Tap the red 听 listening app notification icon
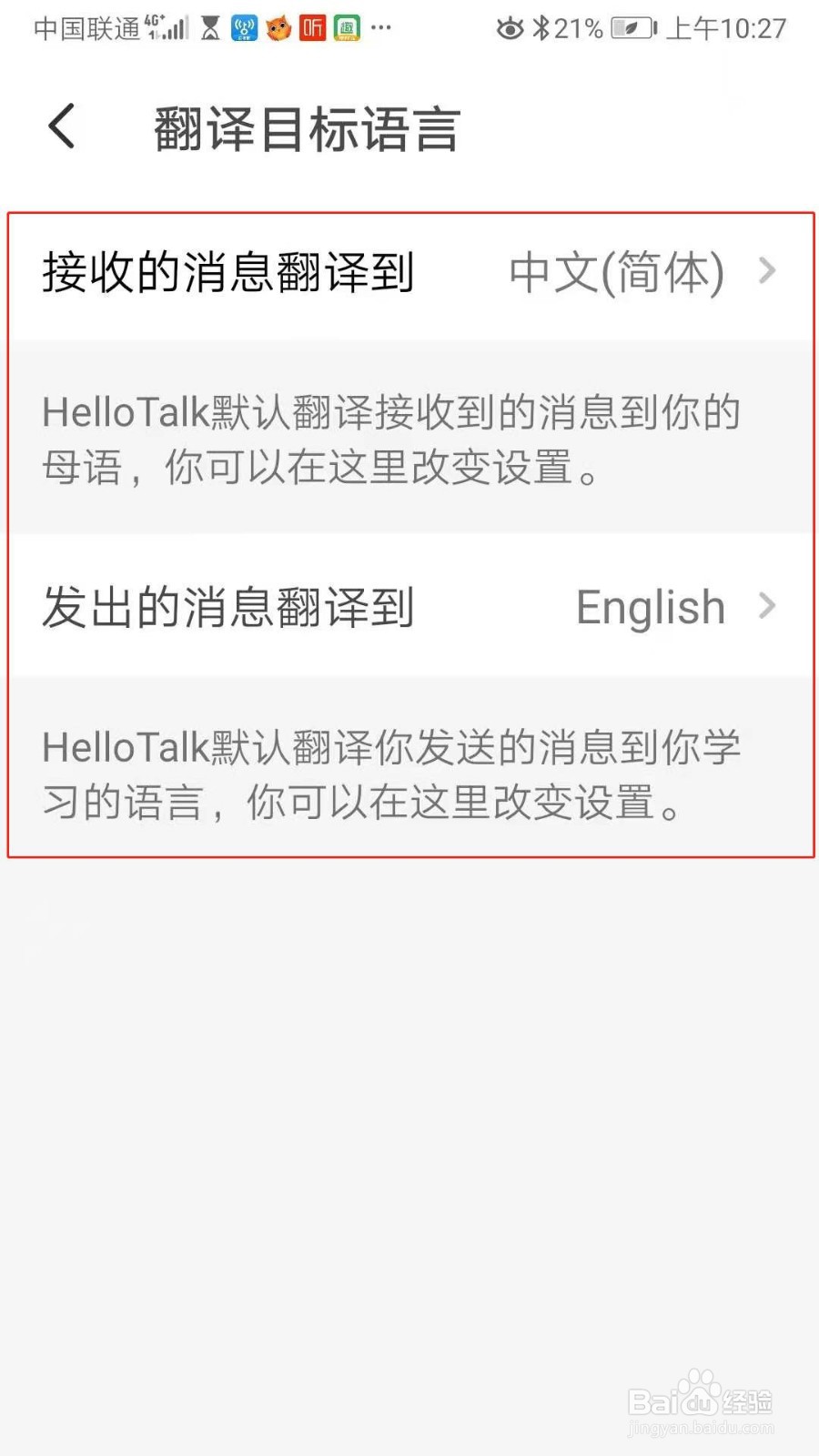This screenshot has width=819, height=1456. (312, 28)
